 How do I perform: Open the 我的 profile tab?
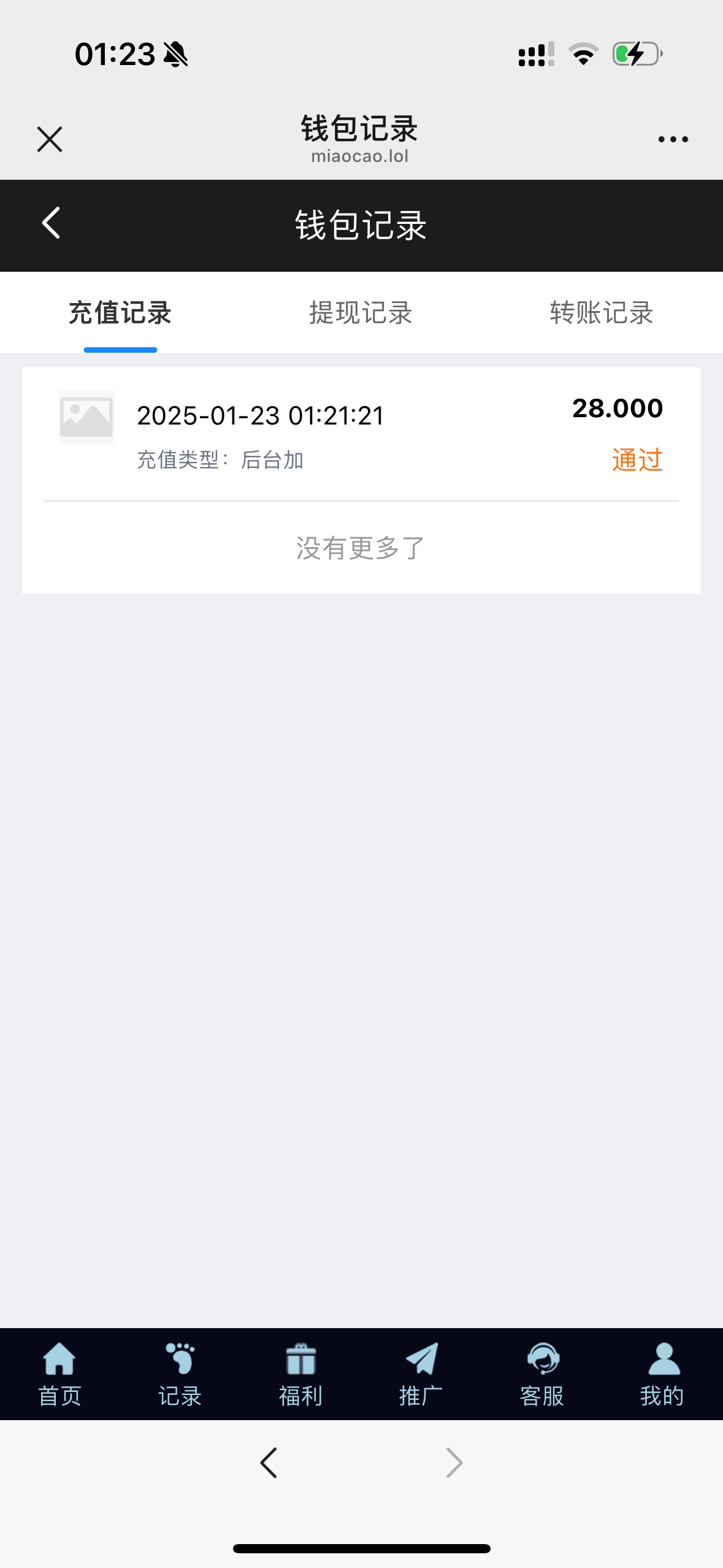click(663, 1374)
